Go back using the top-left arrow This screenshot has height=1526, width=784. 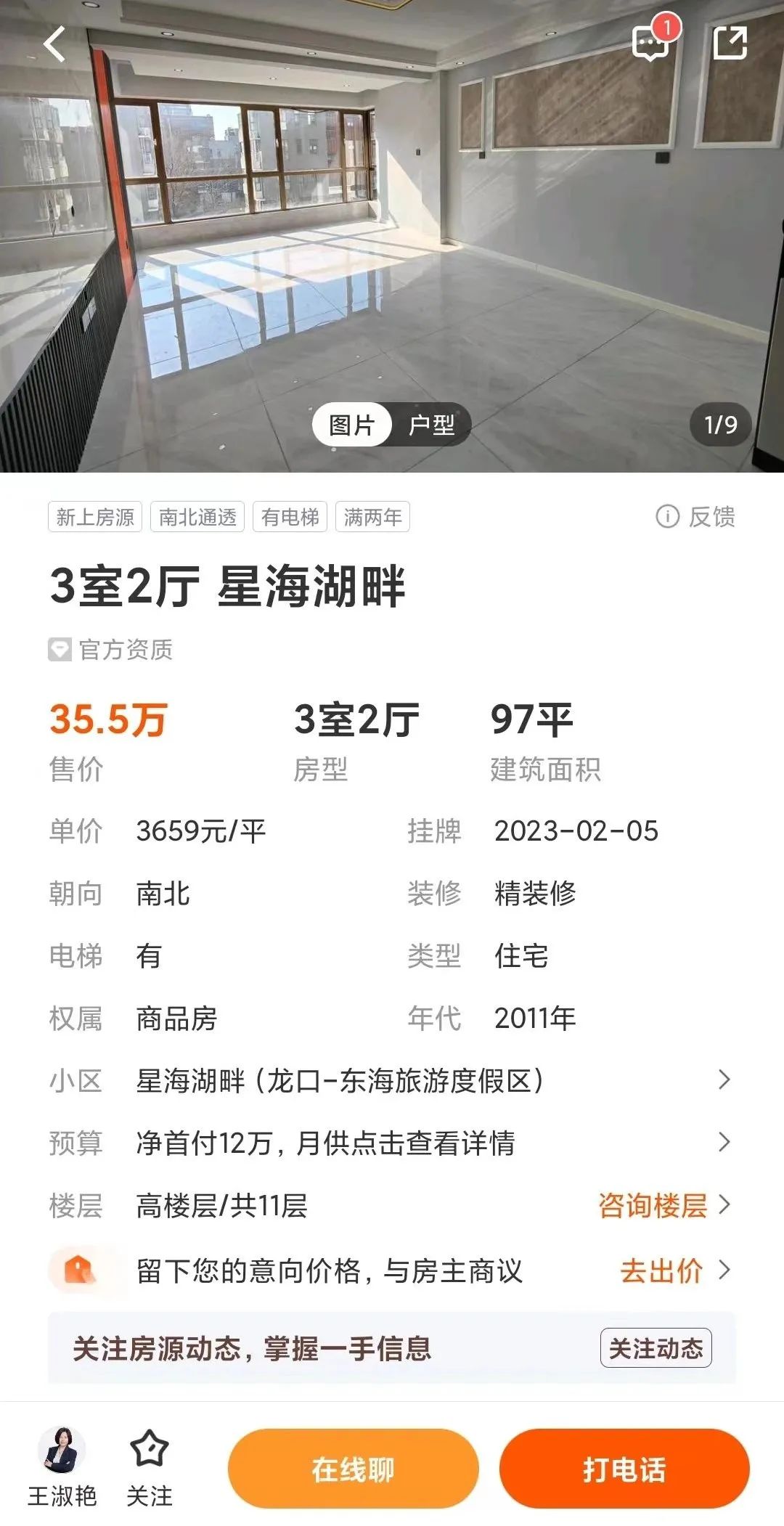[x=54, y=44]
